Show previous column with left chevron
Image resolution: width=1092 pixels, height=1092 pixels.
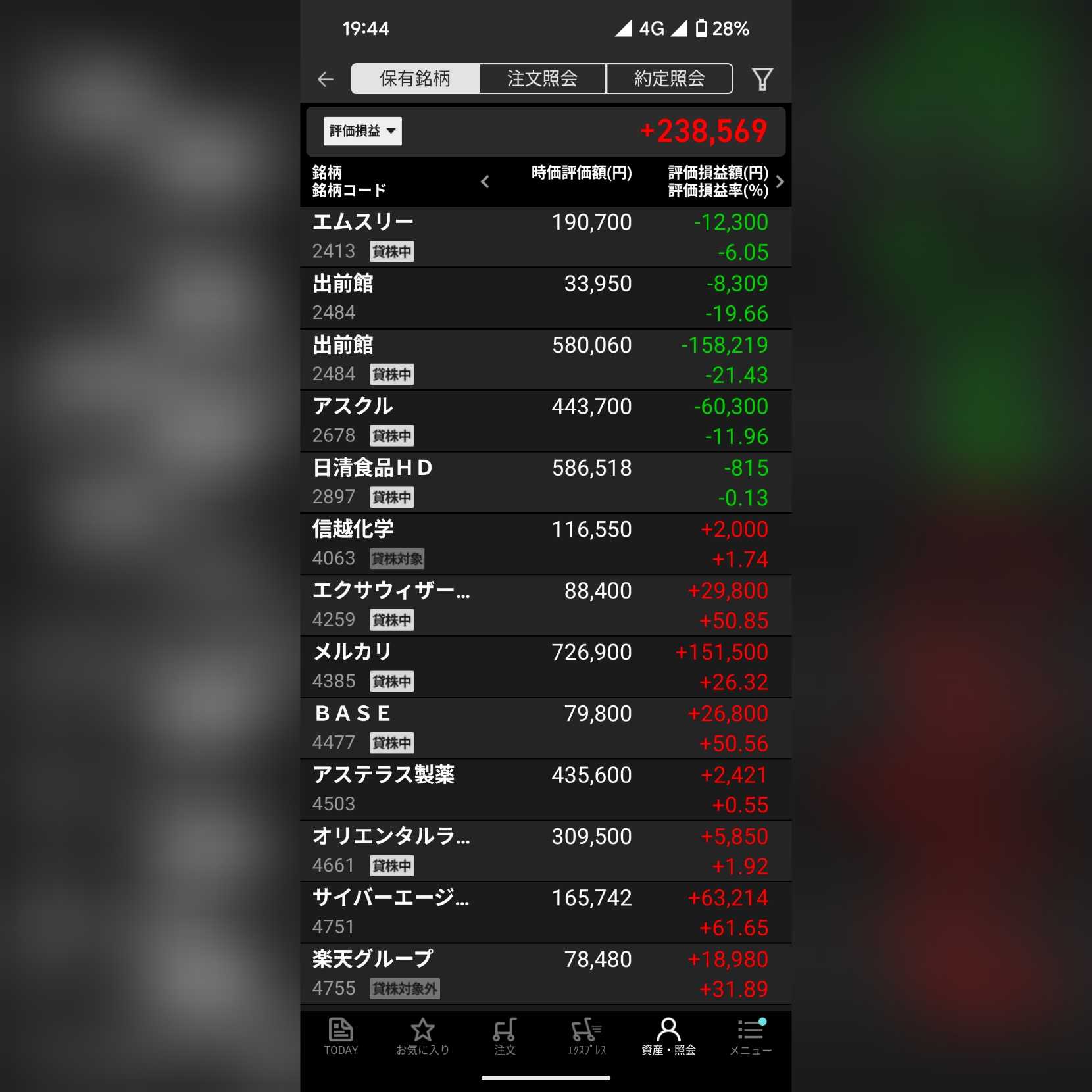point(485,182)
